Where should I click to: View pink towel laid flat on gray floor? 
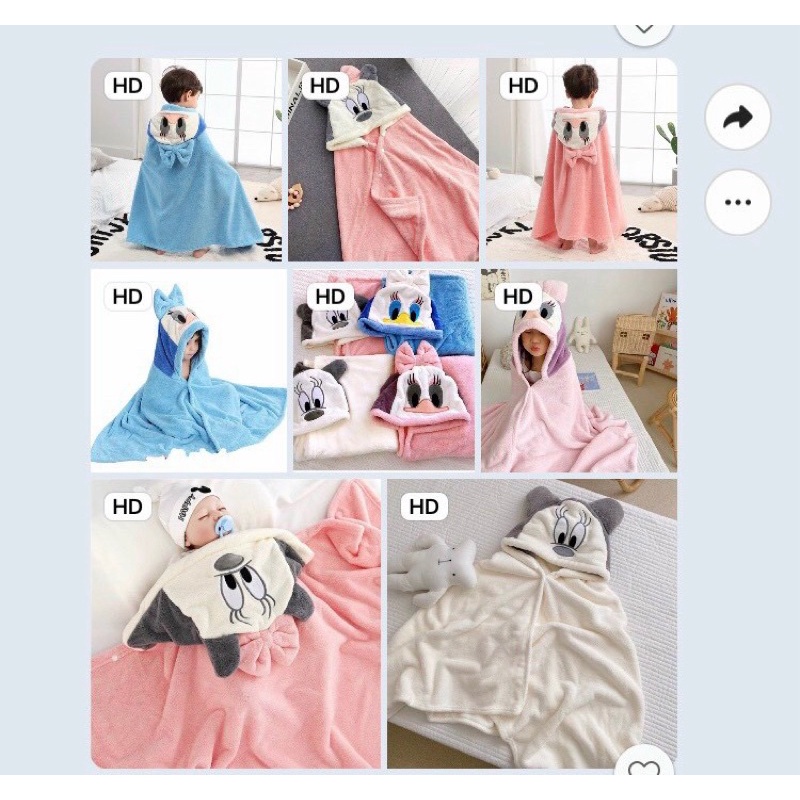383,160
